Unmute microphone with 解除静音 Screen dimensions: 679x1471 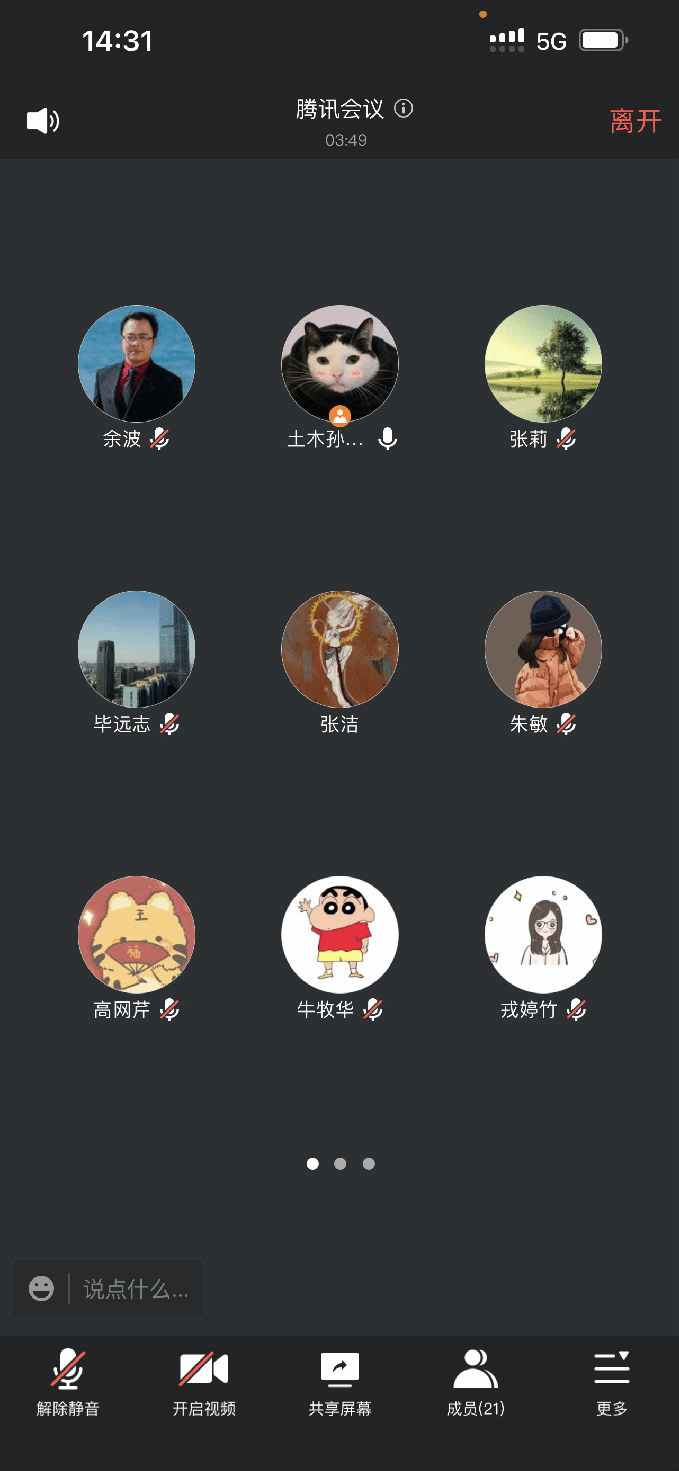click(68, 1382)
